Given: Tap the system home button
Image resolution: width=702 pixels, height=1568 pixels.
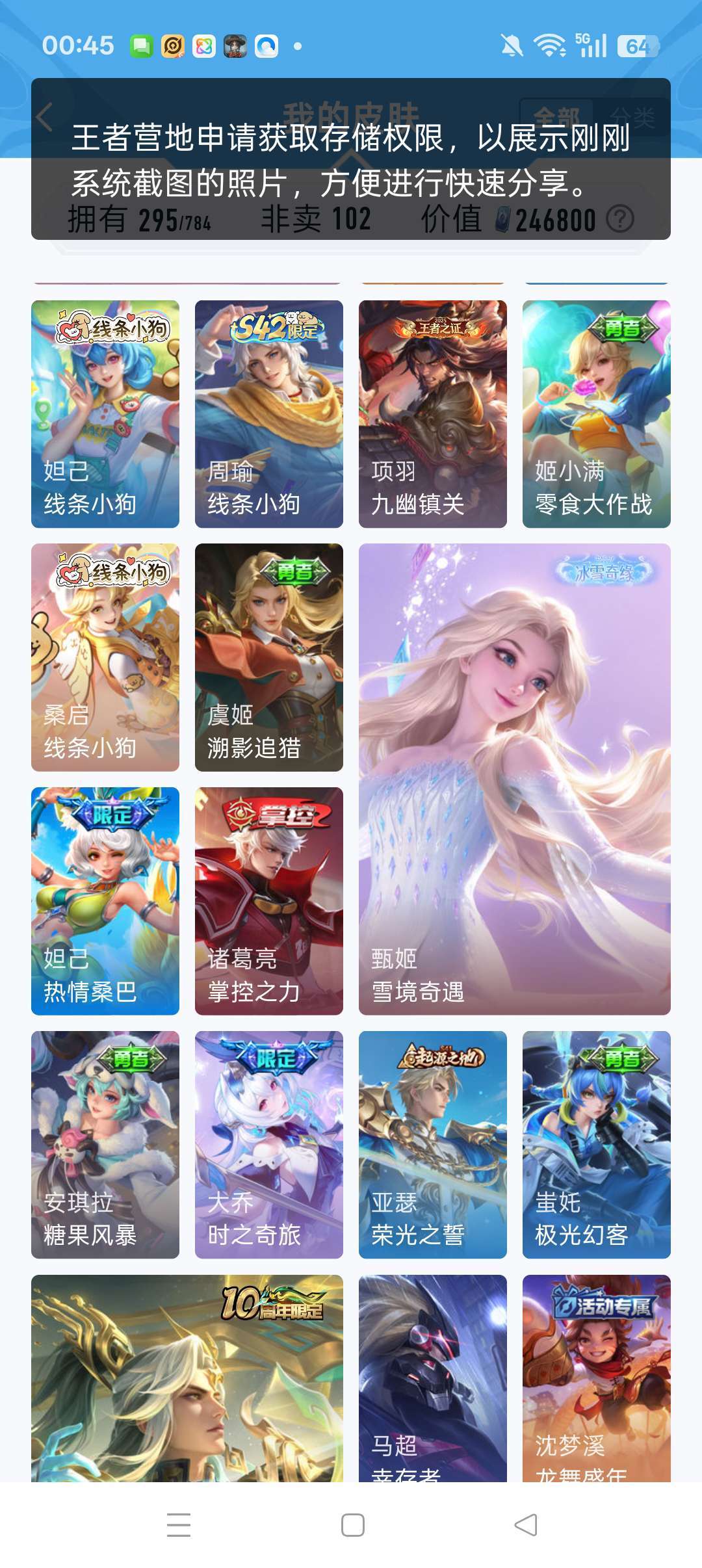Looking at the screenshot, I should pos(352,1525).
